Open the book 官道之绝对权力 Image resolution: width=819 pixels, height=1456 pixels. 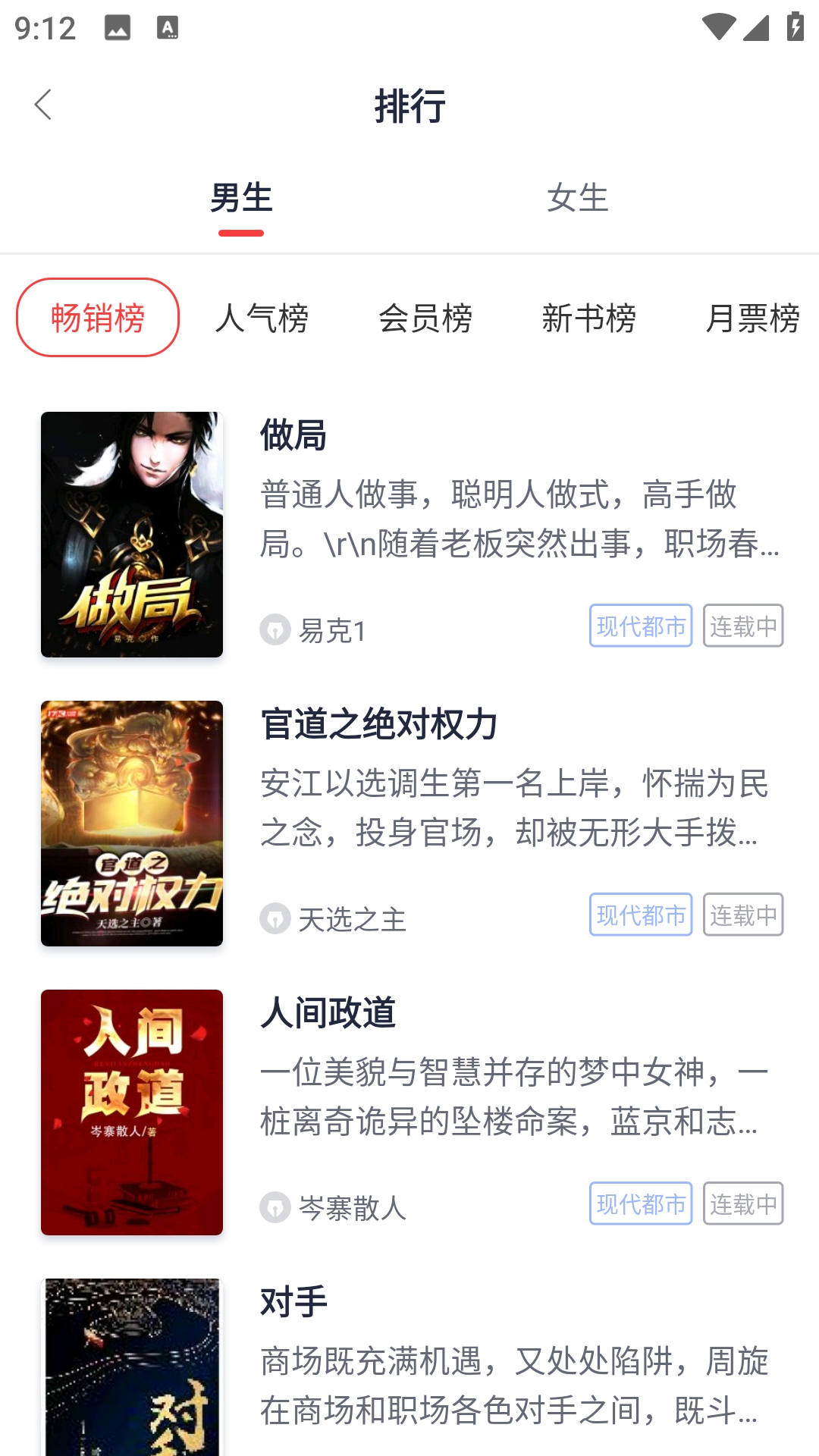coord(409,823)
